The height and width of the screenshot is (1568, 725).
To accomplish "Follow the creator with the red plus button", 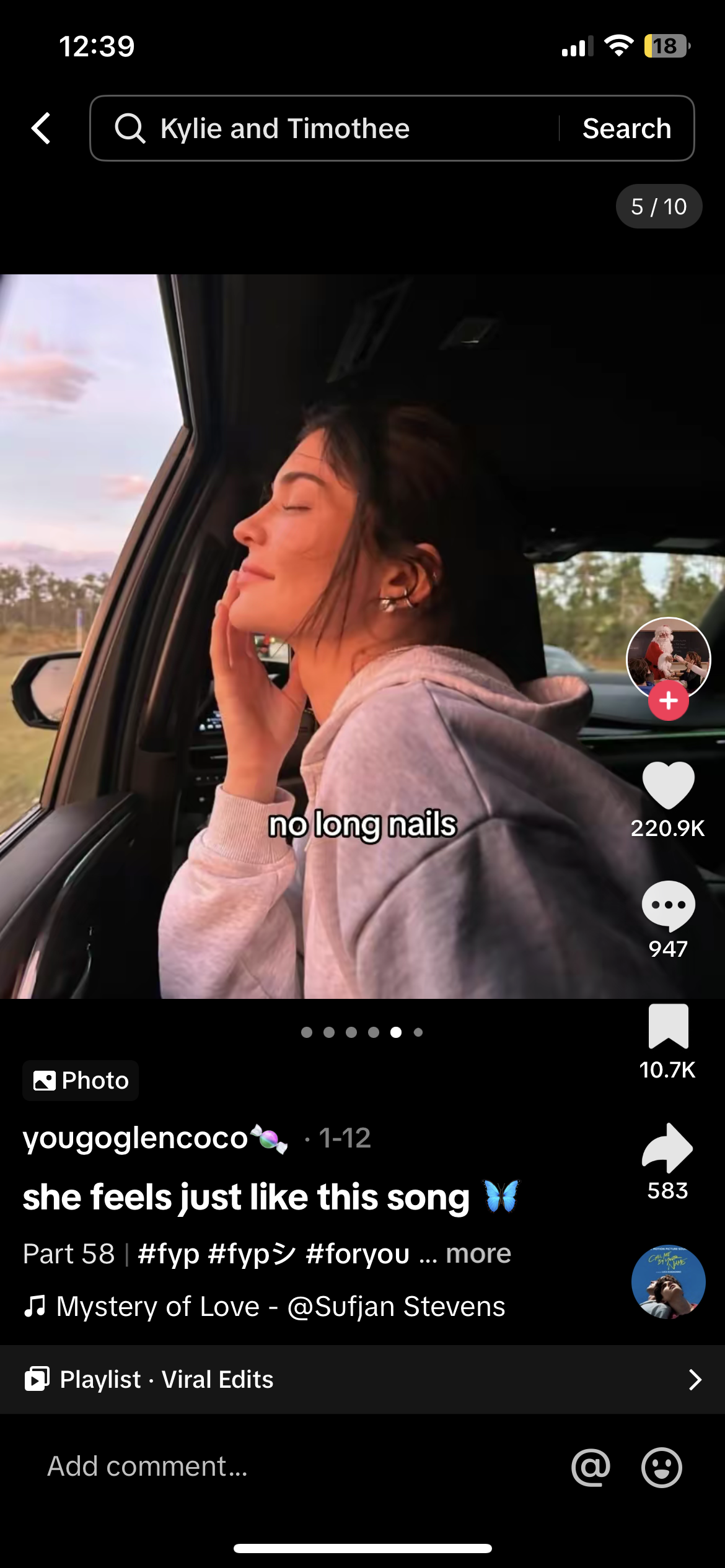I will tap(668, 701).
